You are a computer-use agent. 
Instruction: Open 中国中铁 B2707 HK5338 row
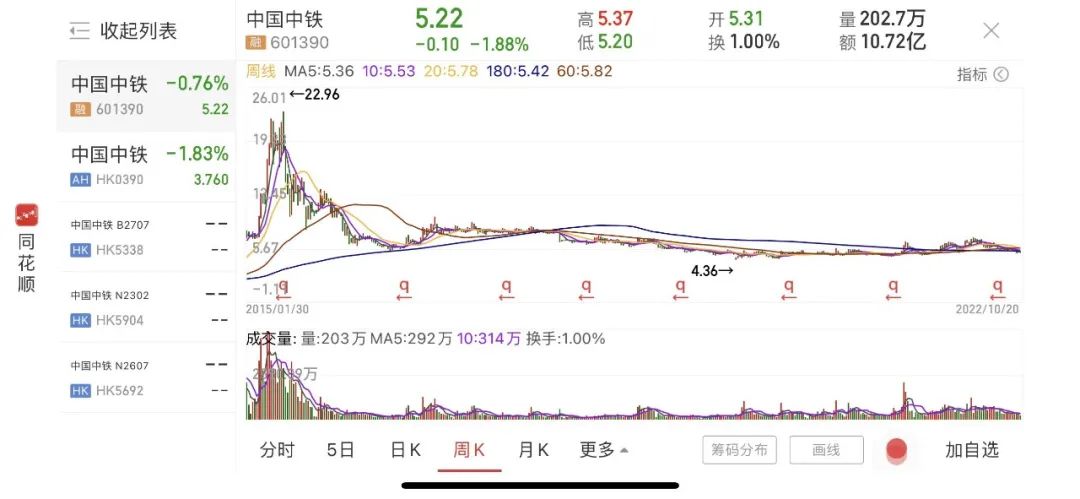[x=148, y=237]
